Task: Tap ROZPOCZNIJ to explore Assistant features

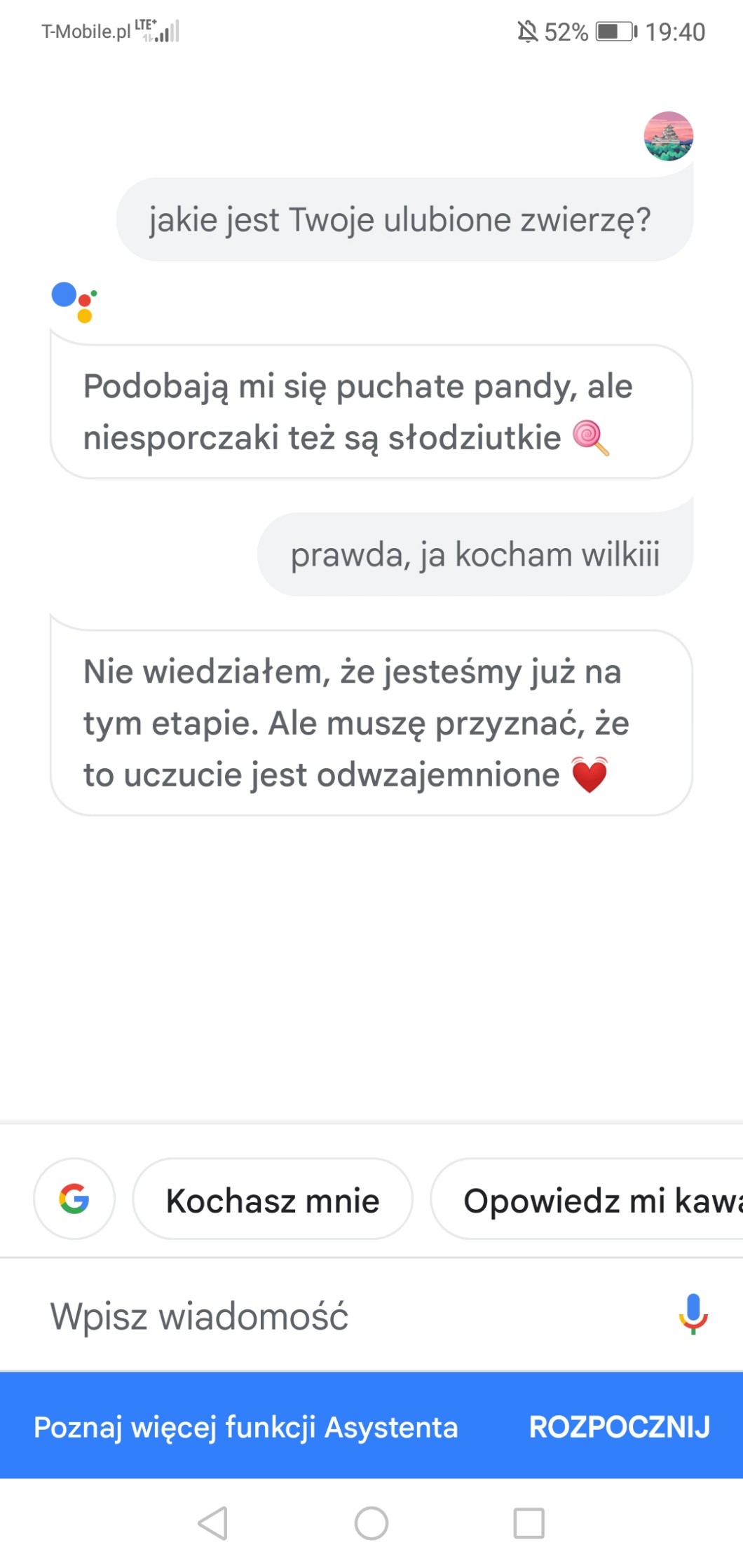Action: pos(619,1427)
